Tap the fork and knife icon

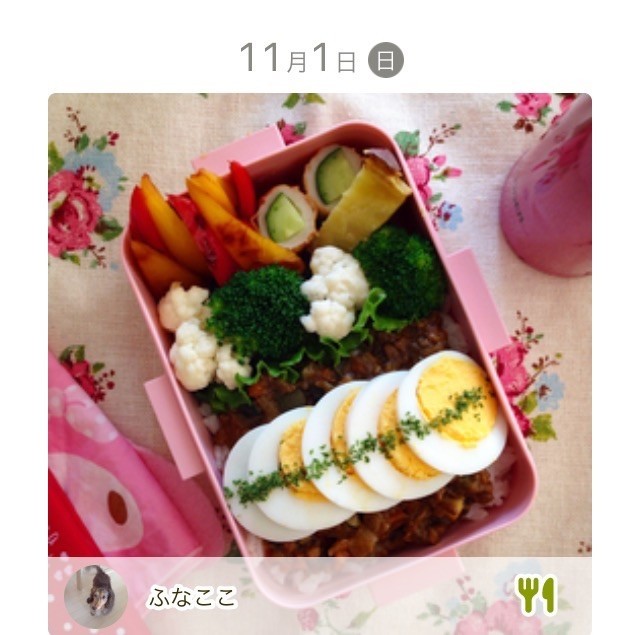(536, 595)
